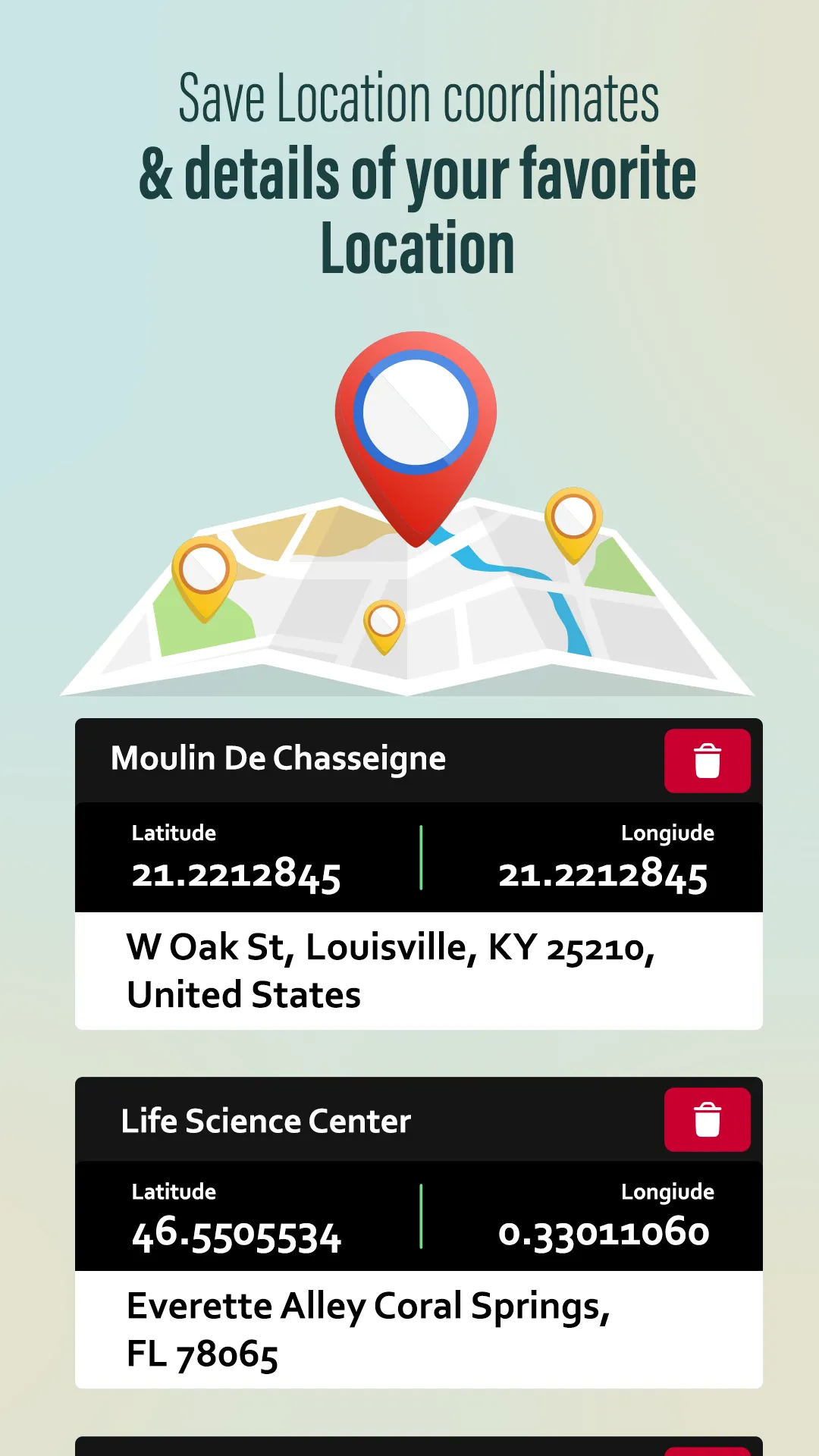Image resolution: width=819 pixels, height=1456 pixels.
Task: Select the longitude value 21.2212845
Action: click(x=604, y=876)
